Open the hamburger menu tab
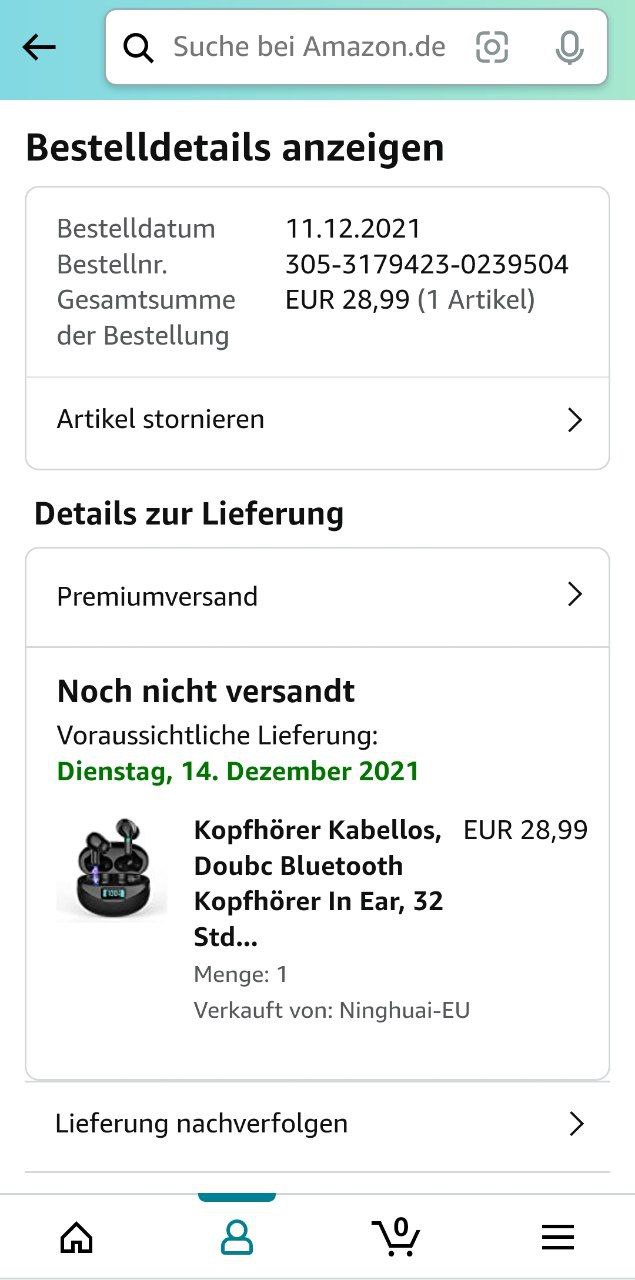This screenshot has height=1280, width=635. click(x=558, y=1238)
